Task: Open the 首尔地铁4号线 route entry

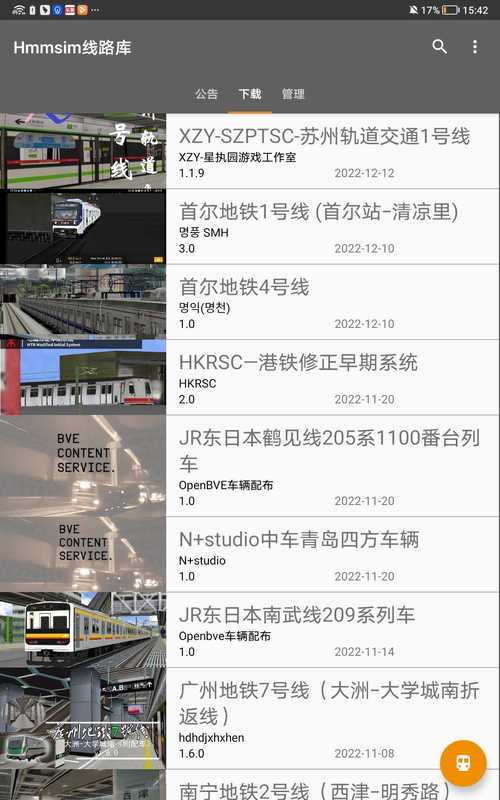Action: pos(250,302)
